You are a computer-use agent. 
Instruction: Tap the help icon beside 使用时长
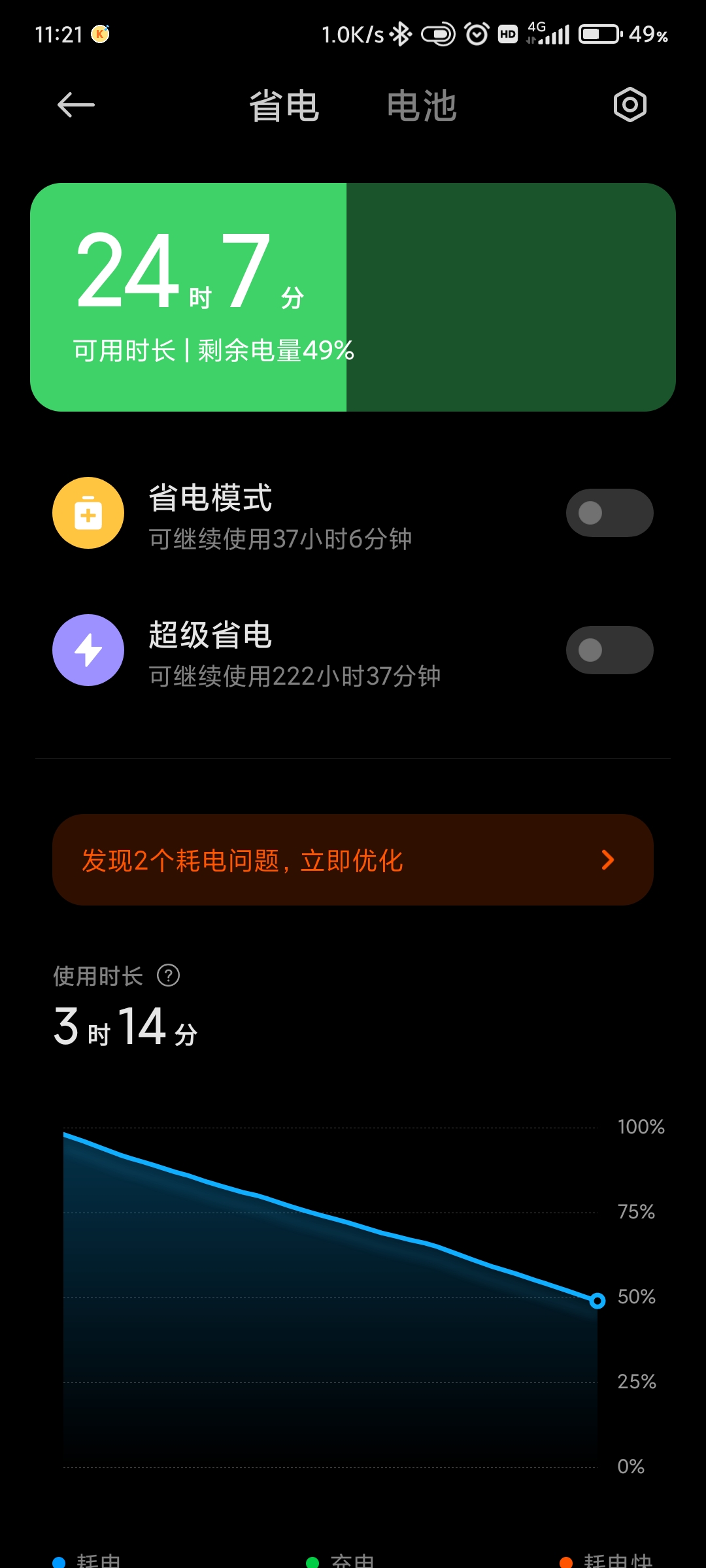coord(169,976)
